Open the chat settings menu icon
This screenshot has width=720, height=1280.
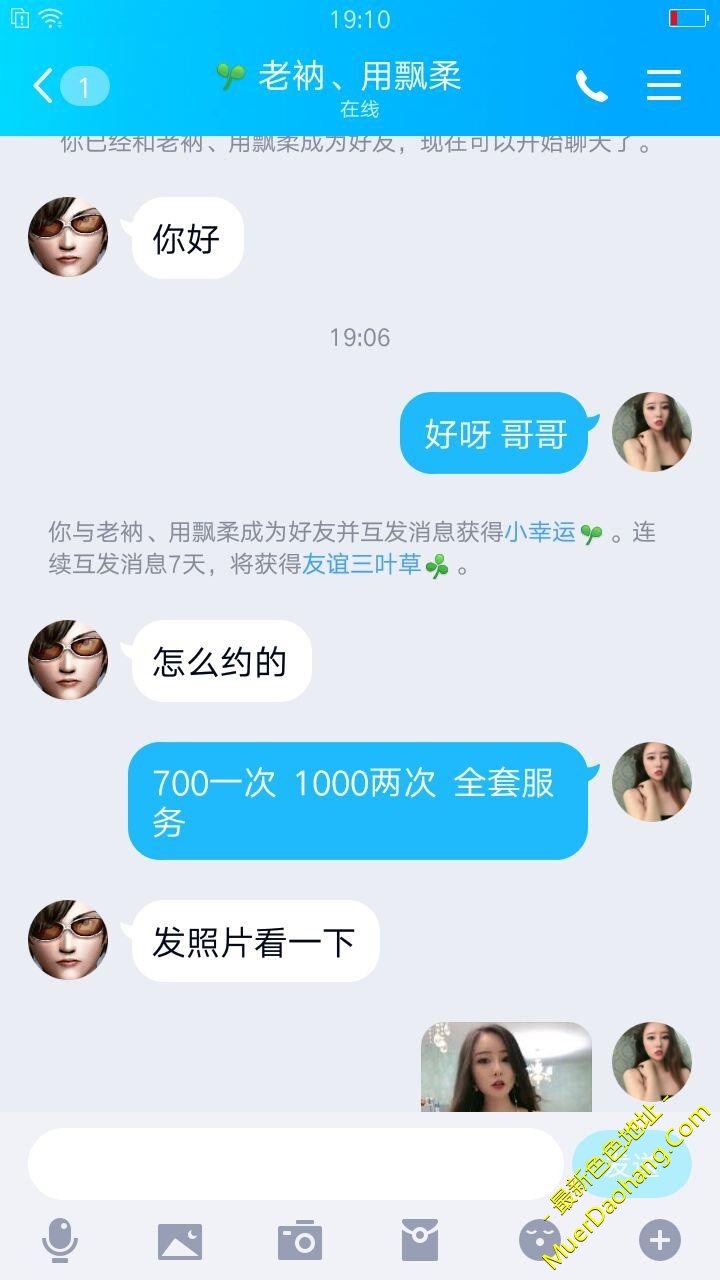pyautogui.click(x=664, y=86)
